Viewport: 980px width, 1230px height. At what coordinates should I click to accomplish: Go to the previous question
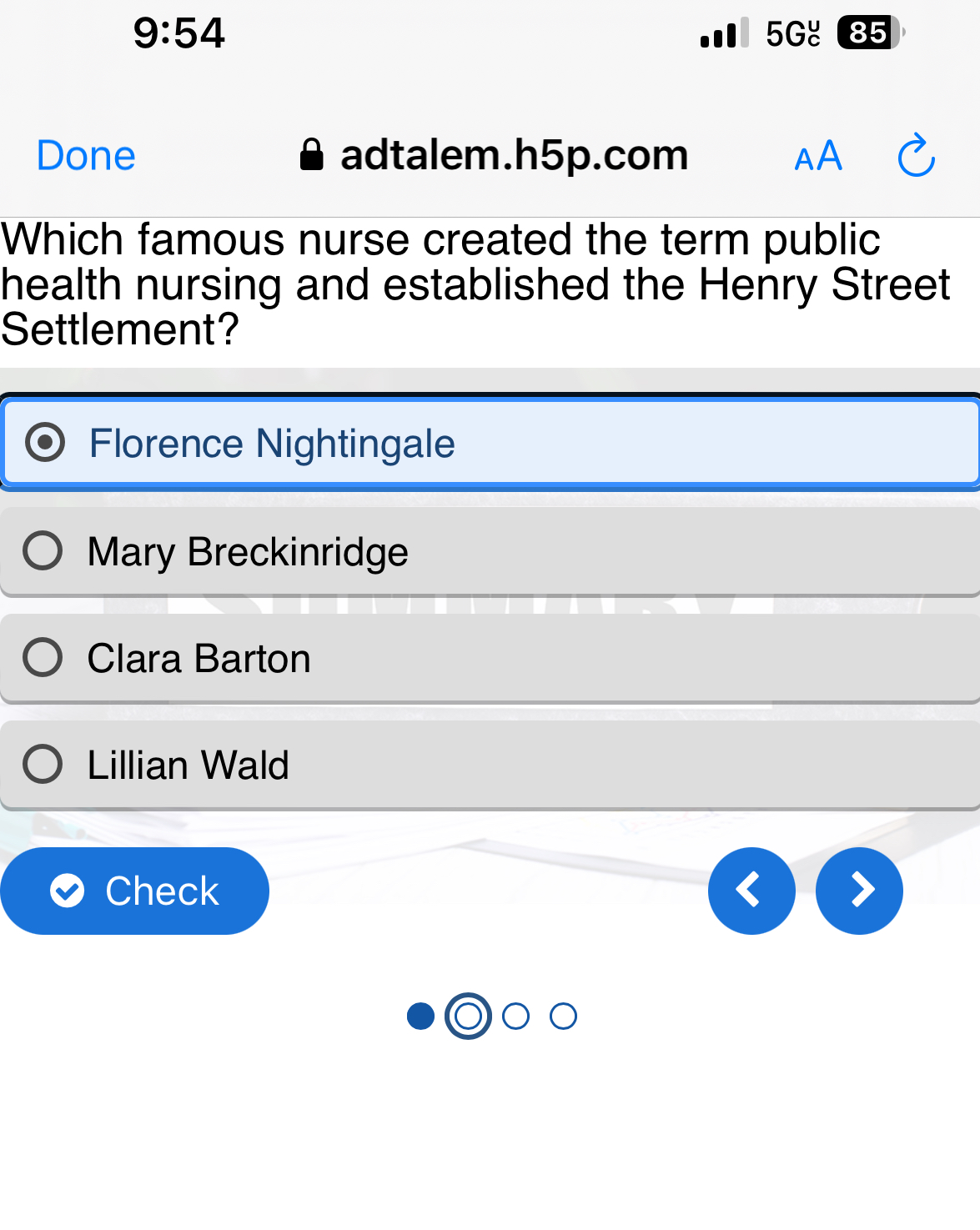[x=751, y=891]
